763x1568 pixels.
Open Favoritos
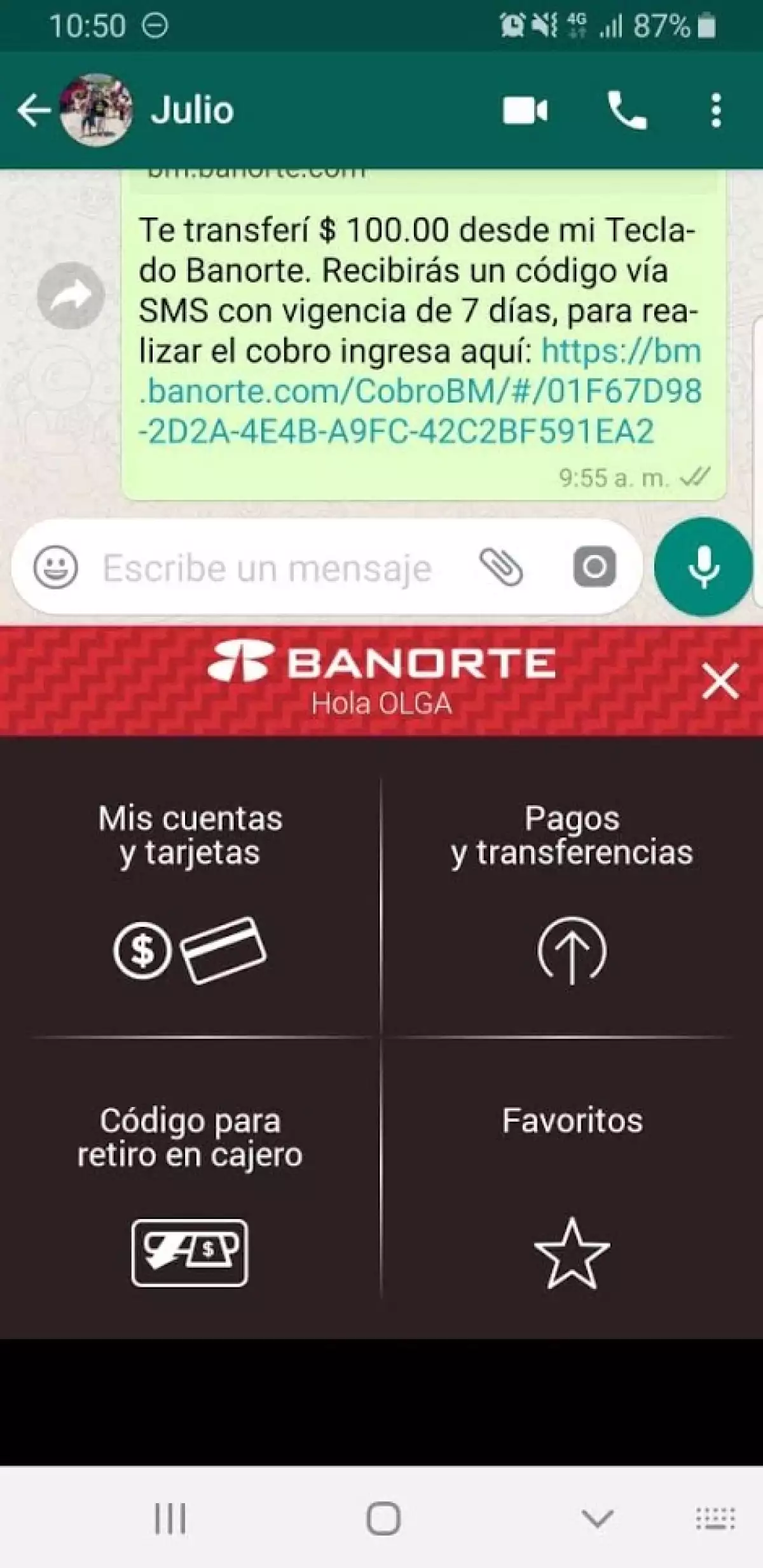pyautogui.click(x=572, y=1195)
